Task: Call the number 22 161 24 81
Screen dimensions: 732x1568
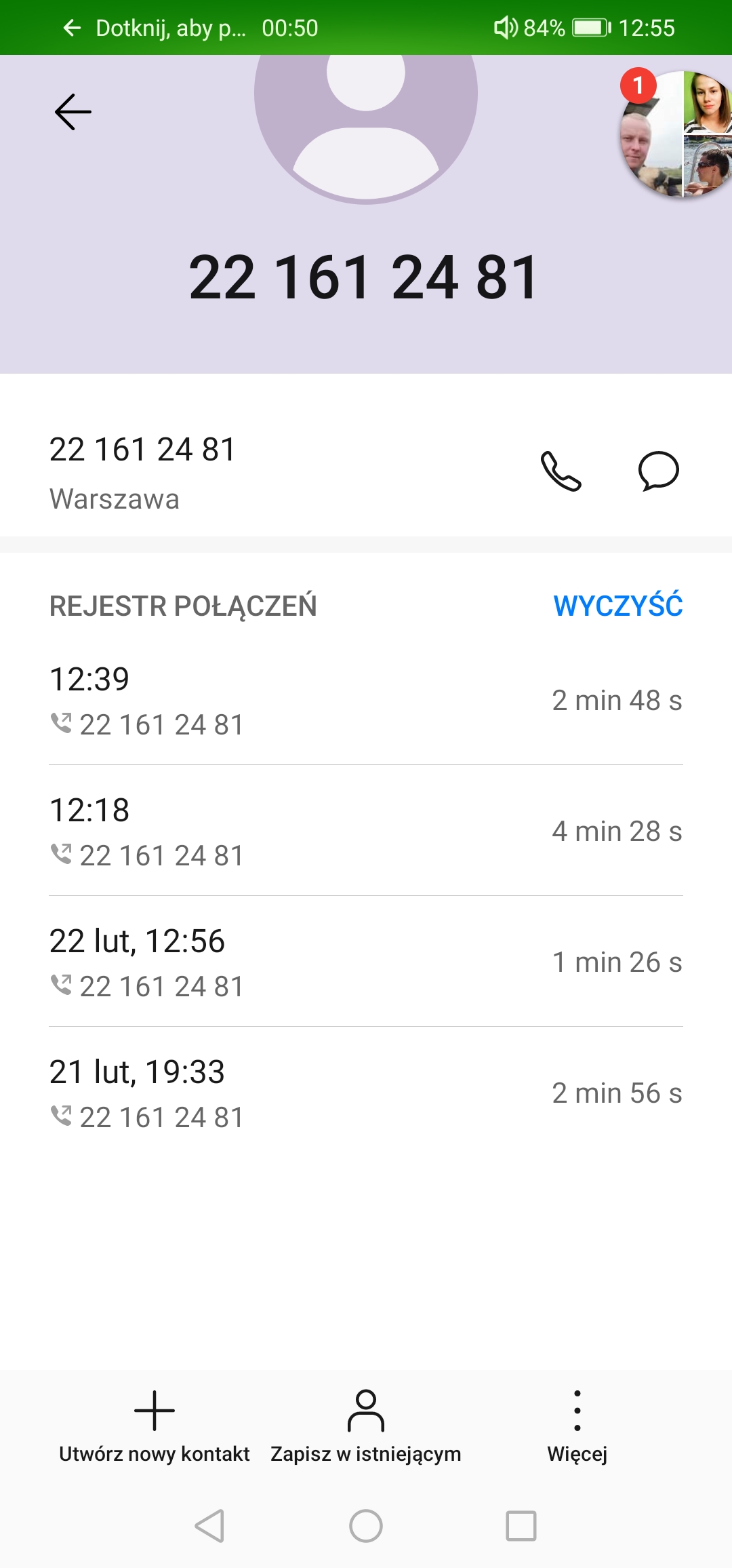Action: [x=561, y=471]
